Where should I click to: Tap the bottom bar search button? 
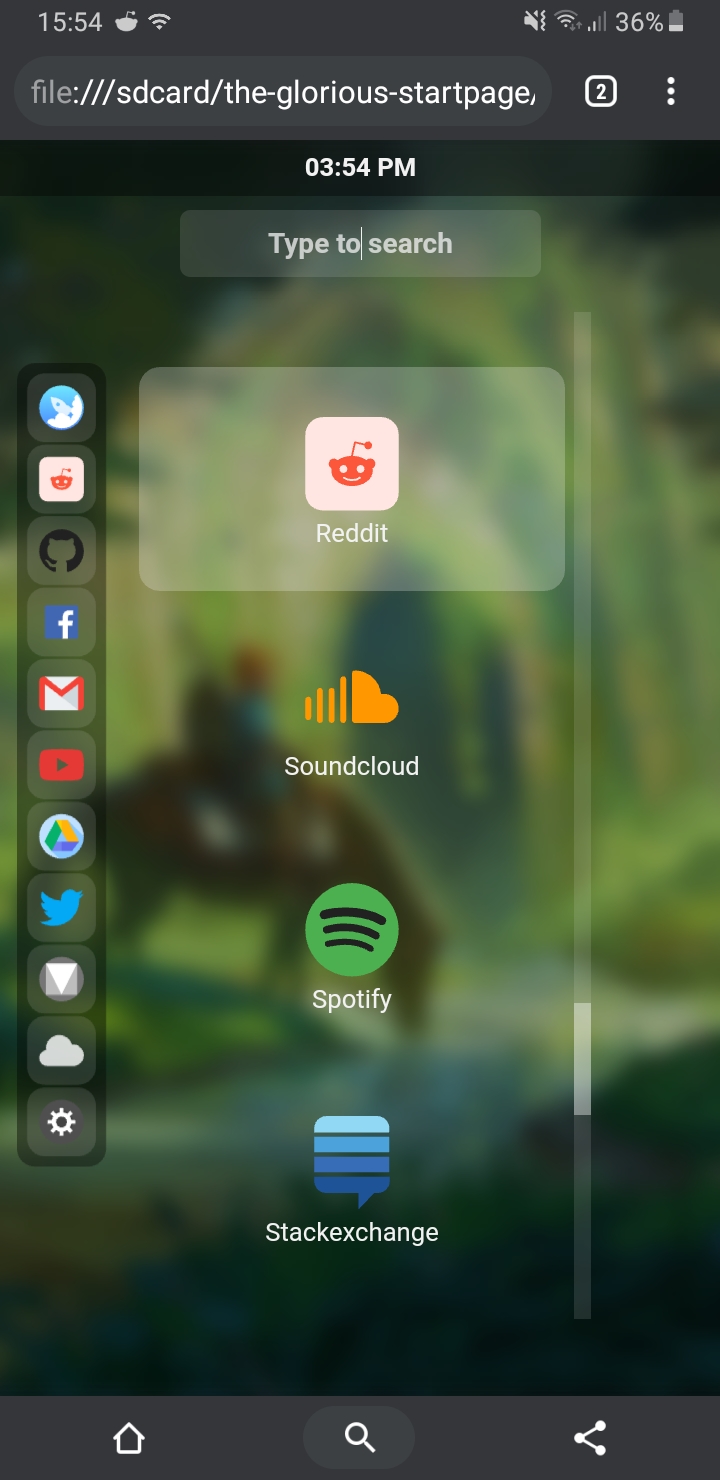point(359,1438)
